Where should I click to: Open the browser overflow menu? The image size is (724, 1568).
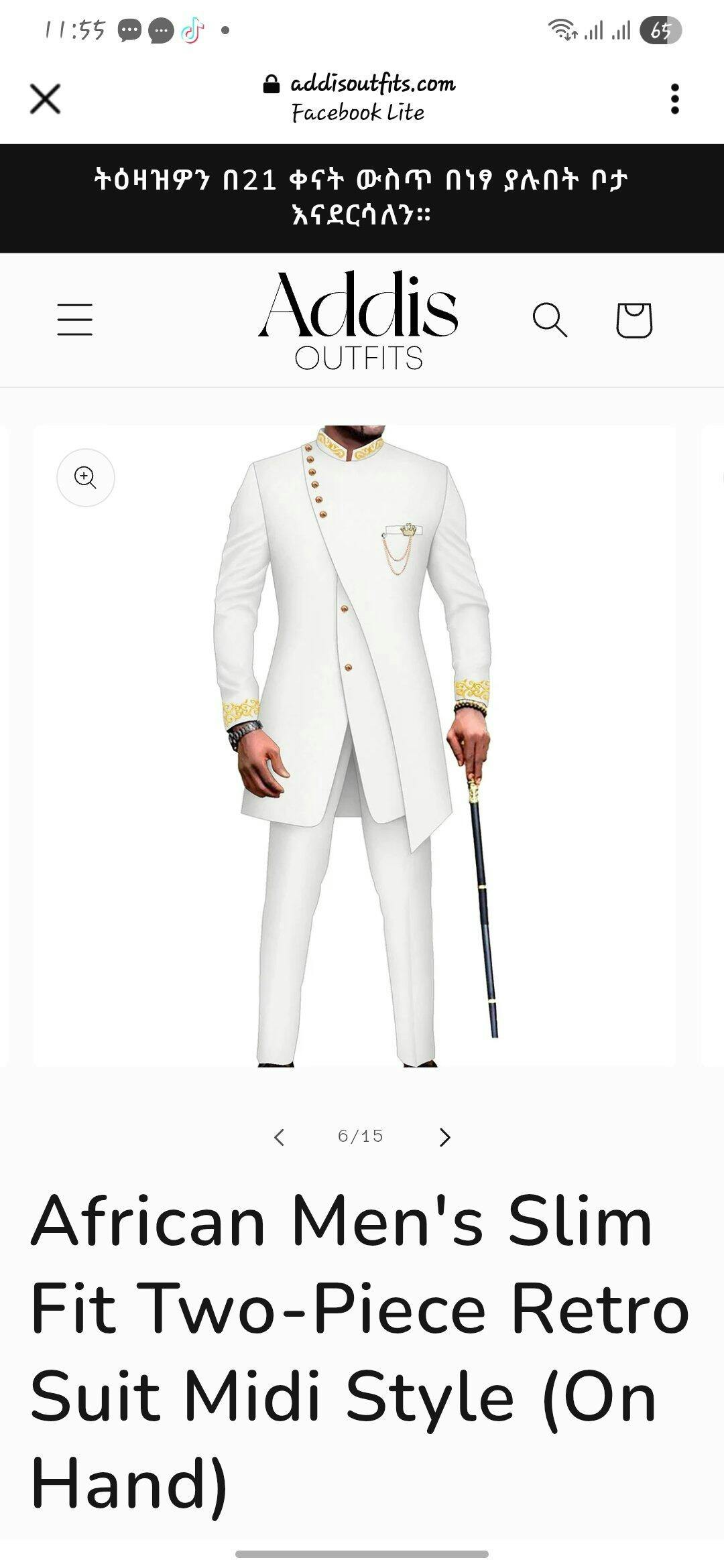(x=674, y=99)
